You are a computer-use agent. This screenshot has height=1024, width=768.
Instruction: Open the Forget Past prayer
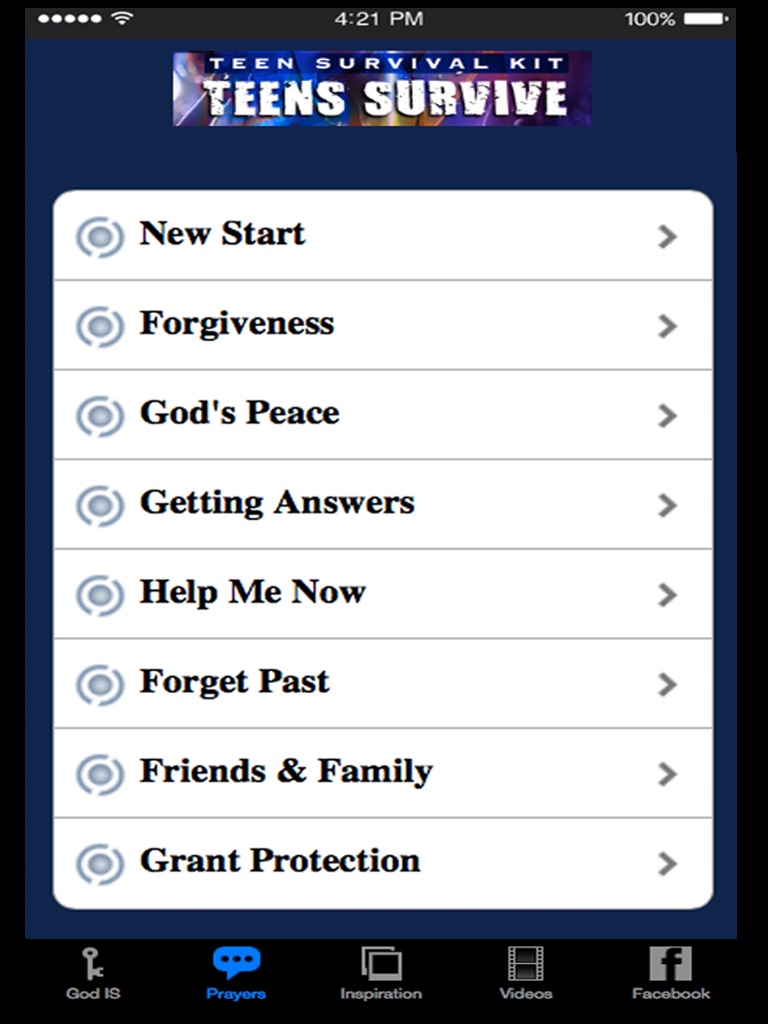click(x=382, y=683)
